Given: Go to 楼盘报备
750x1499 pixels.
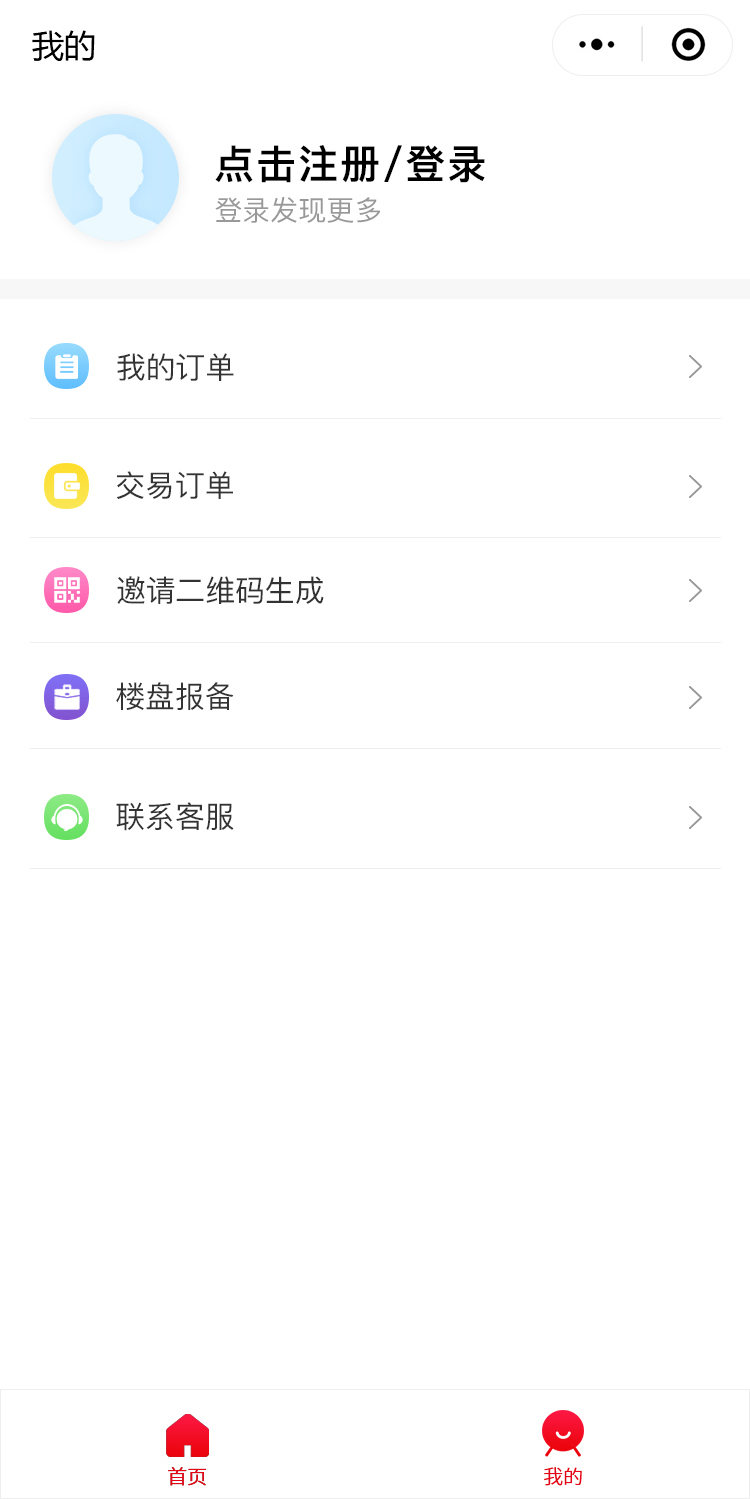Looking at the screenshot, I should click(375, 696).
